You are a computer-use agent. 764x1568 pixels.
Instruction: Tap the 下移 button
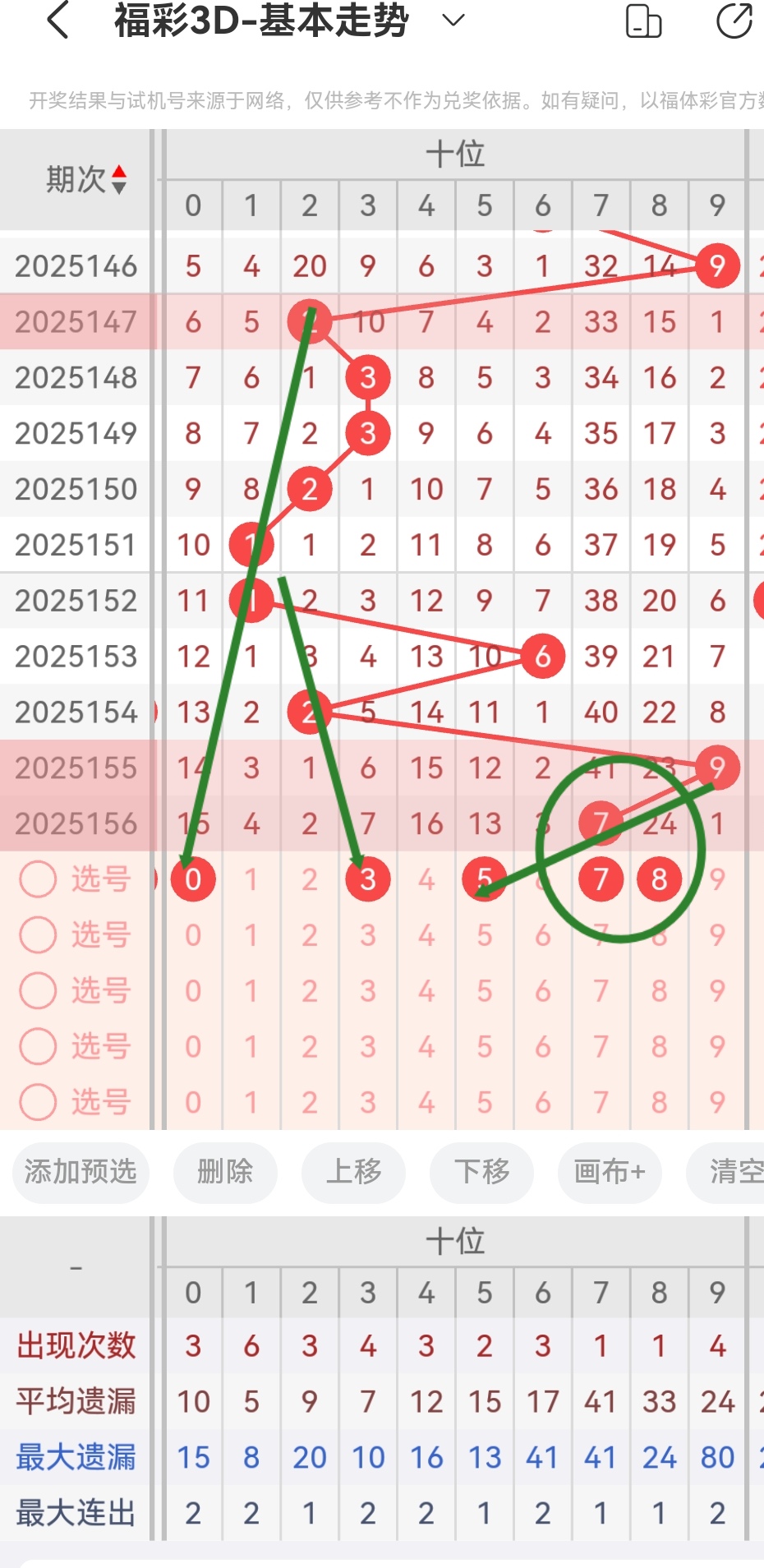[481, 1174]
